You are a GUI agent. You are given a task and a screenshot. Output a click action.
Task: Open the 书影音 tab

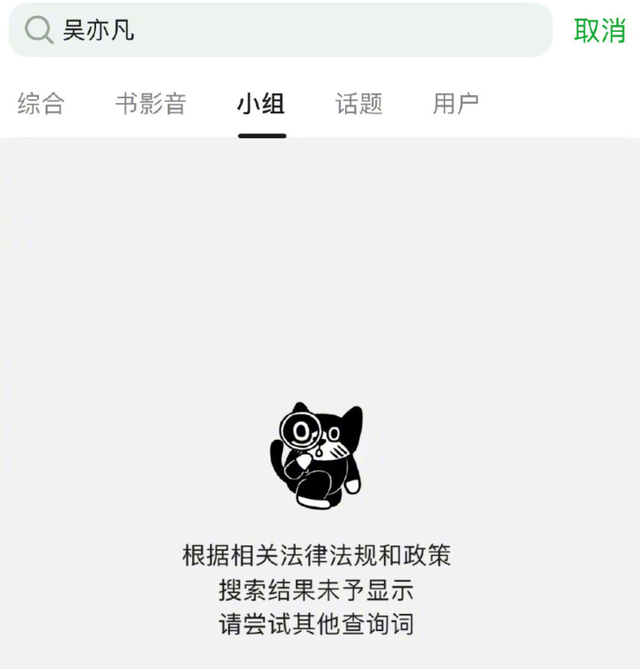click(x=151, y=104)
